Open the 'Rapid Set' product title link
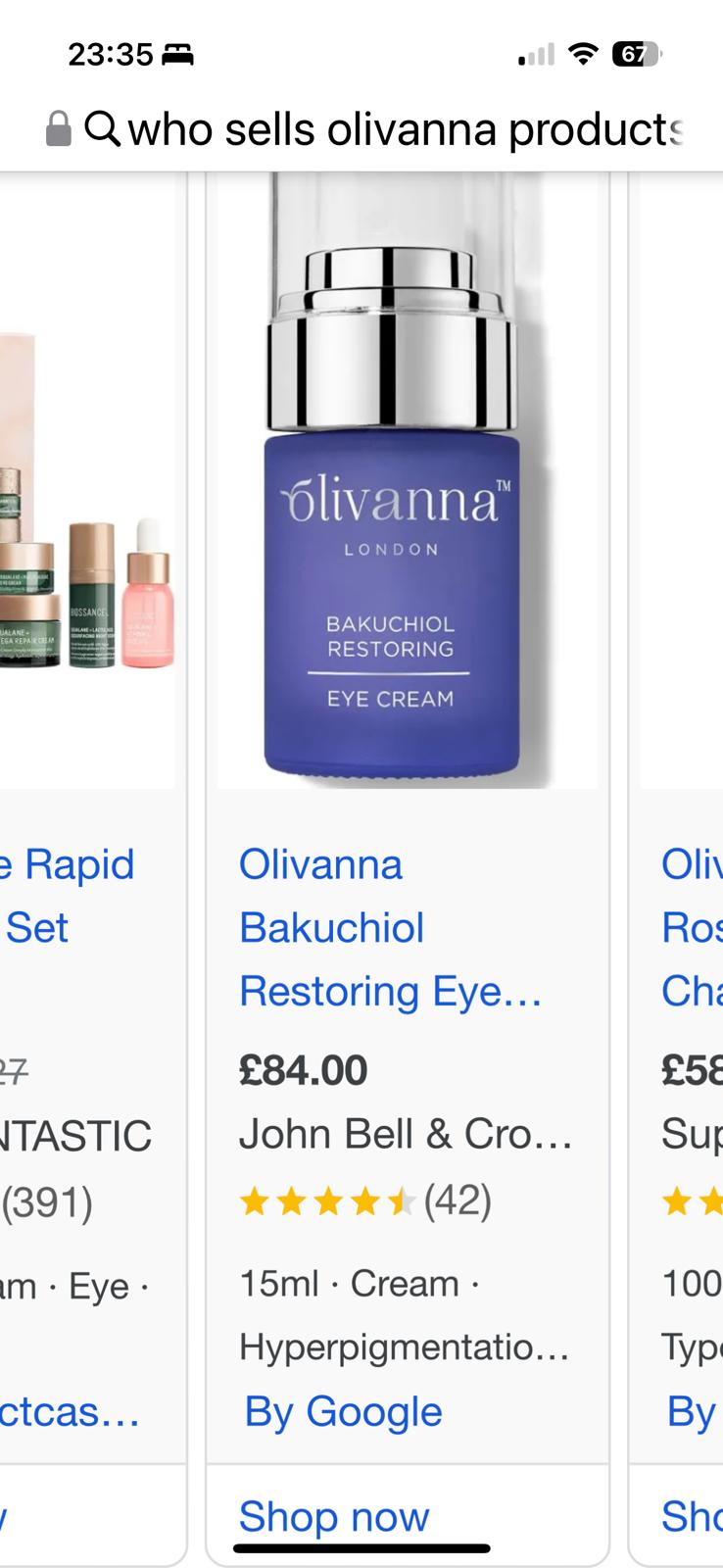Viewport: 723px width, 1568px height. coord(67,896)
